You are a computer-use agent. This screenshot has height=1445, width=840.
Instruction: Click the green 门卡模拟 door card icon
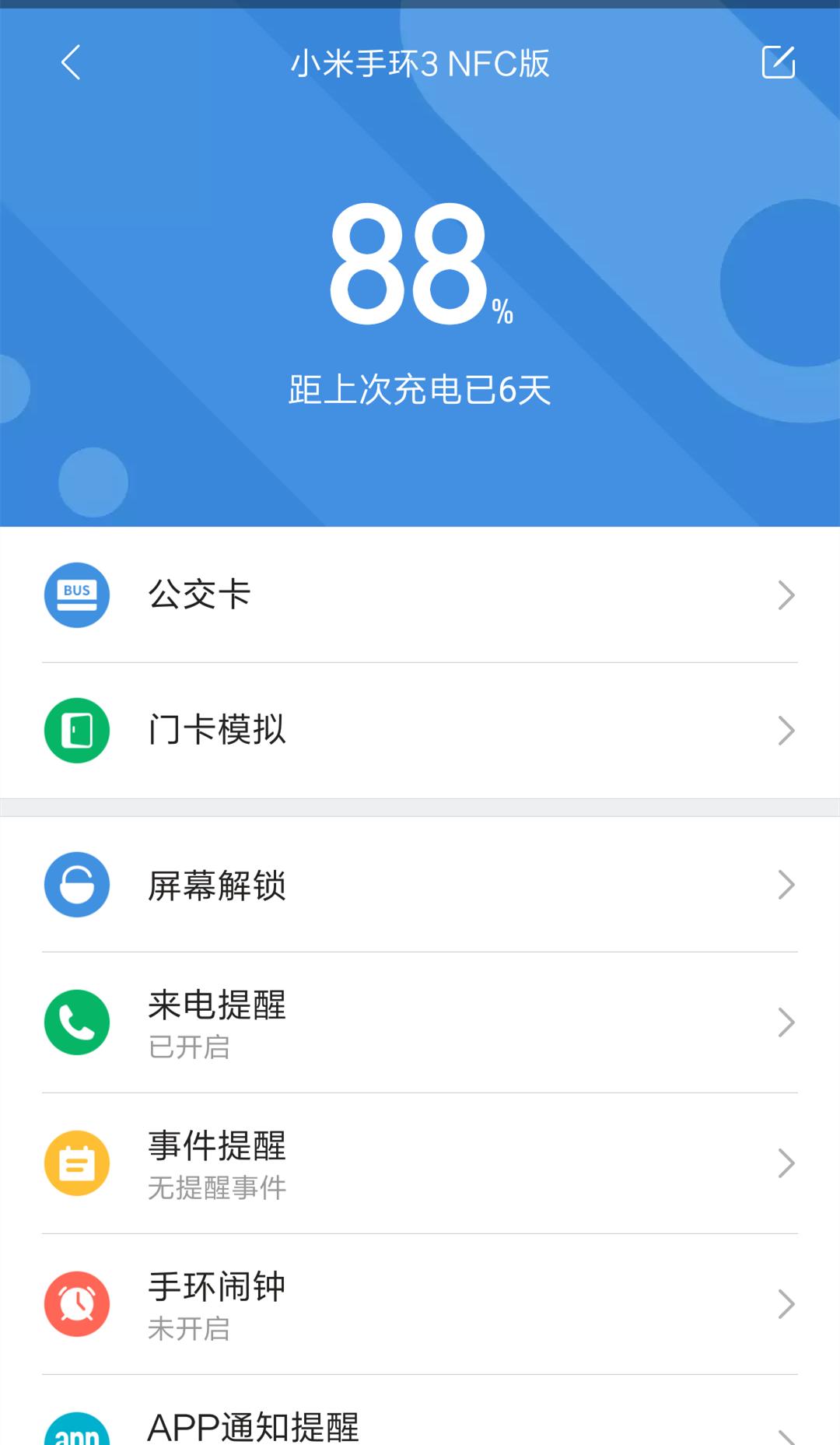77,730
